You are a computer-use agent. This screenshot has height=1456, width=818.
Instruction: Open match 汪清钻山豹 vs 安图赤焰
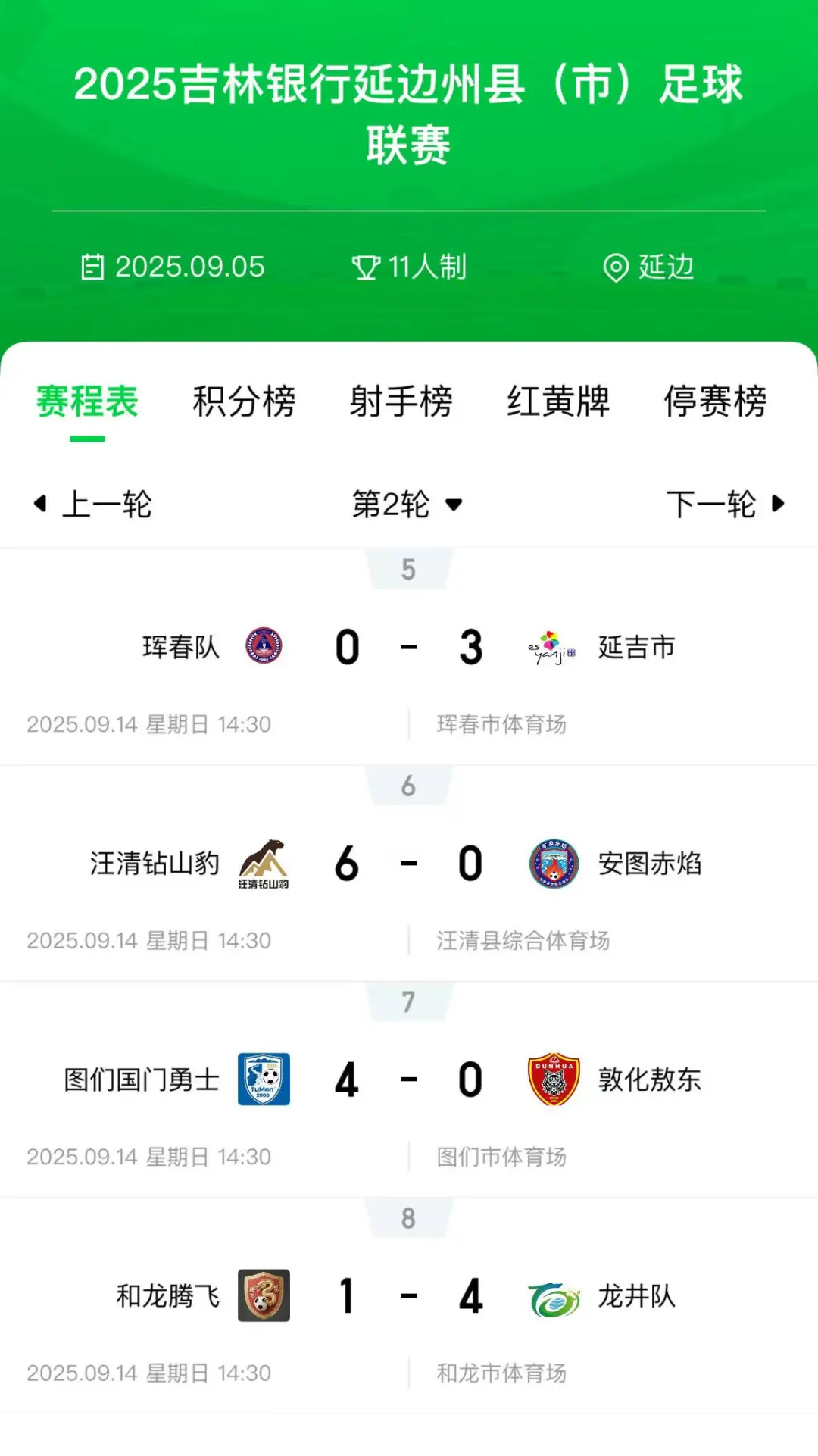(x=409, y=873)
